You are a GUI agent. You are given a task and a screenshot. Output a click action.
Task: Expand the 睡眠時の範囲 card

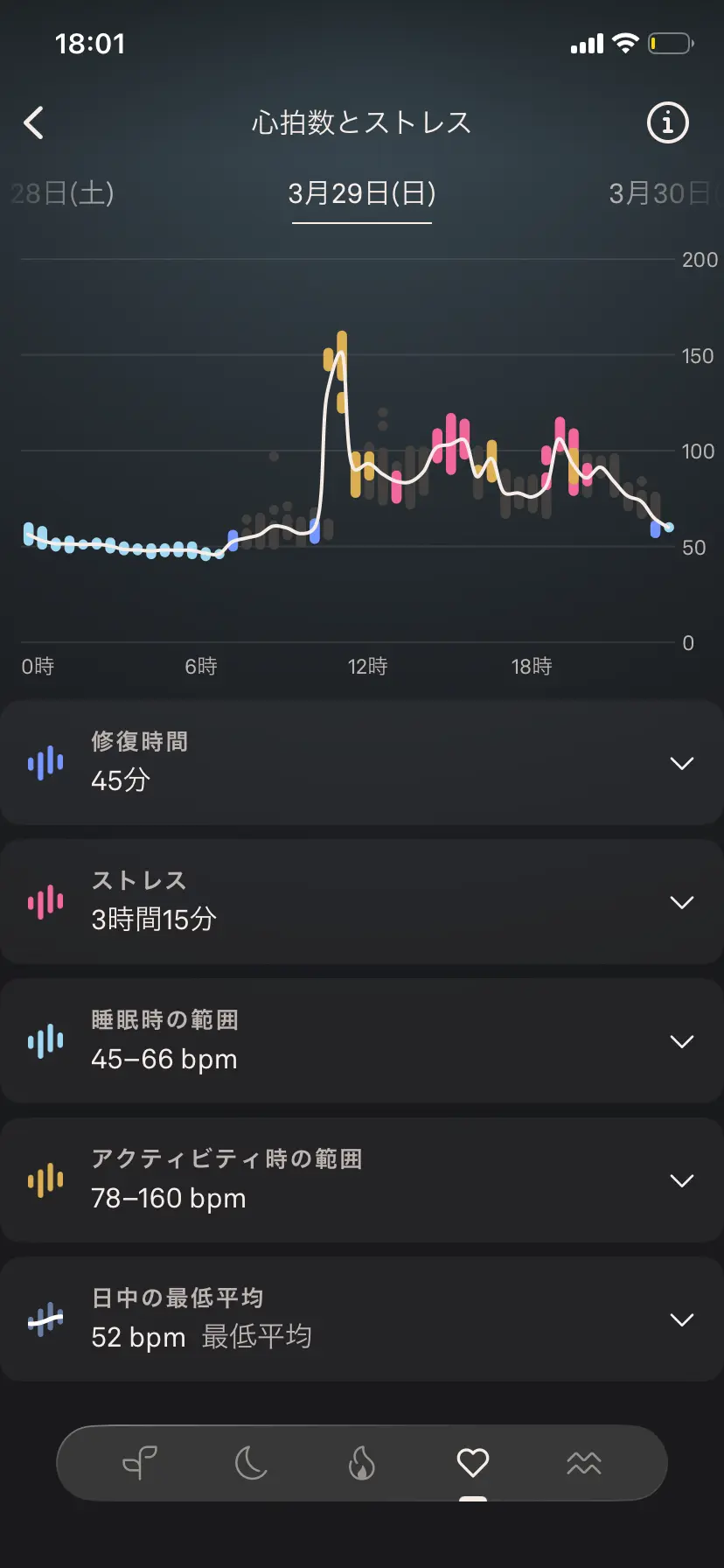tap(682, 1040)
